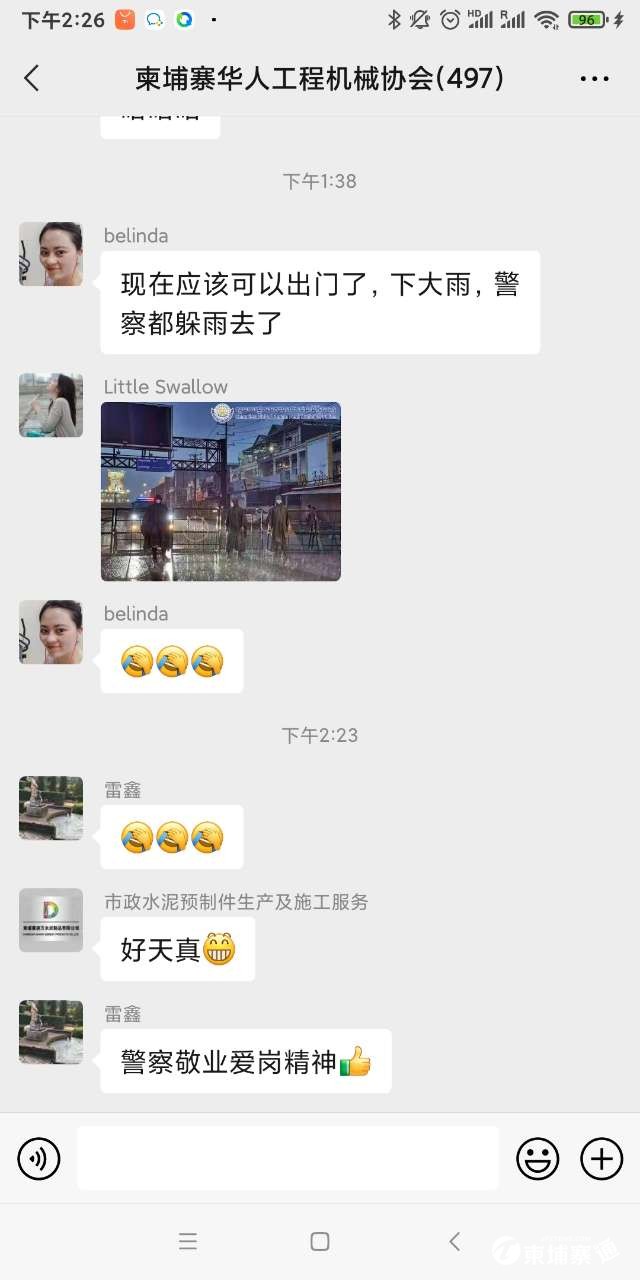Open the emoji sticker panel
Image resolution: width=640 pixels, height=1280 pixels.
pos(537,1159)
